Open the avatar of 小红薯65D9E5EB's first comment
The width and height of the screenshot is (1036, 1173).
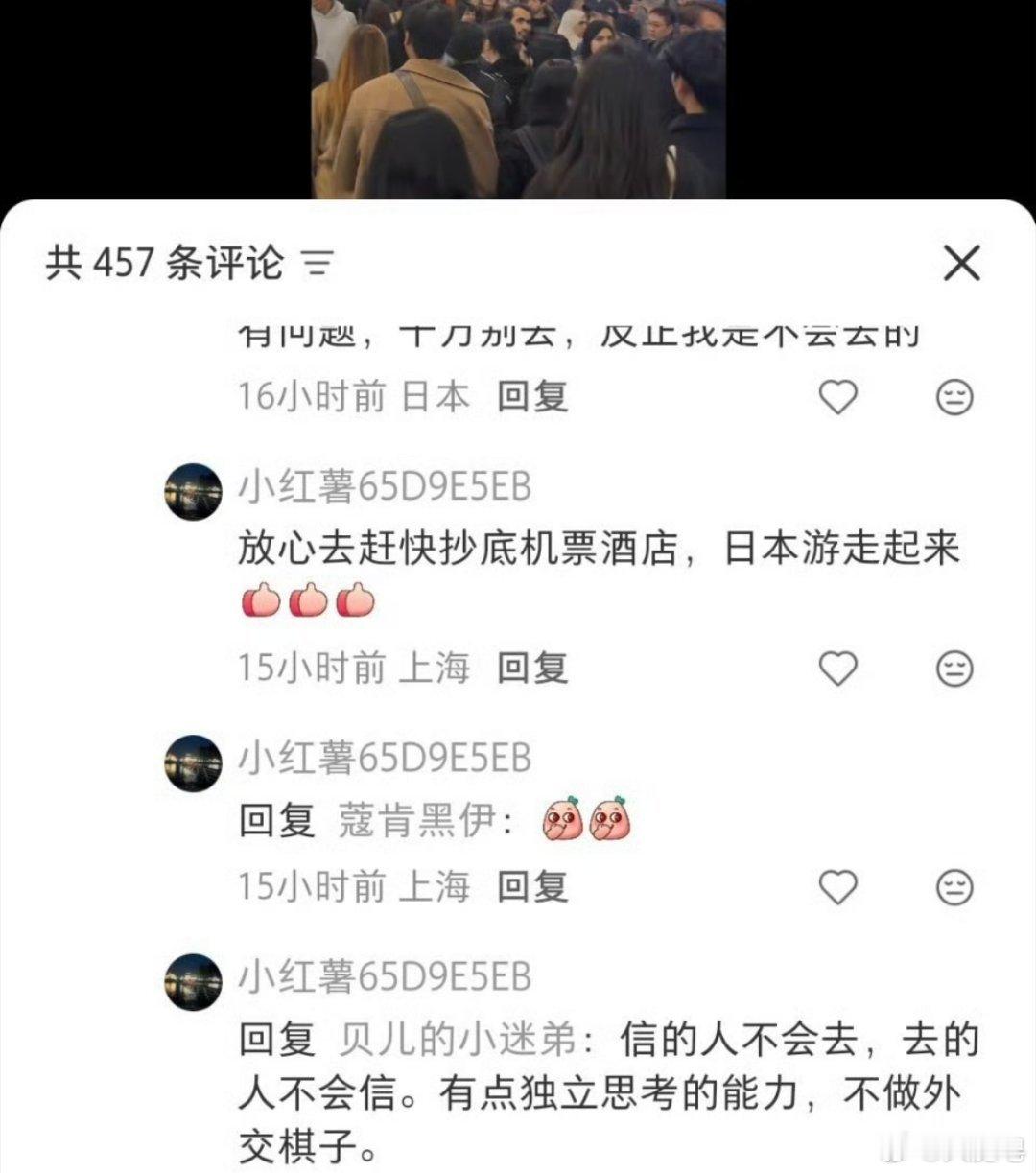(x=192, y=491)
